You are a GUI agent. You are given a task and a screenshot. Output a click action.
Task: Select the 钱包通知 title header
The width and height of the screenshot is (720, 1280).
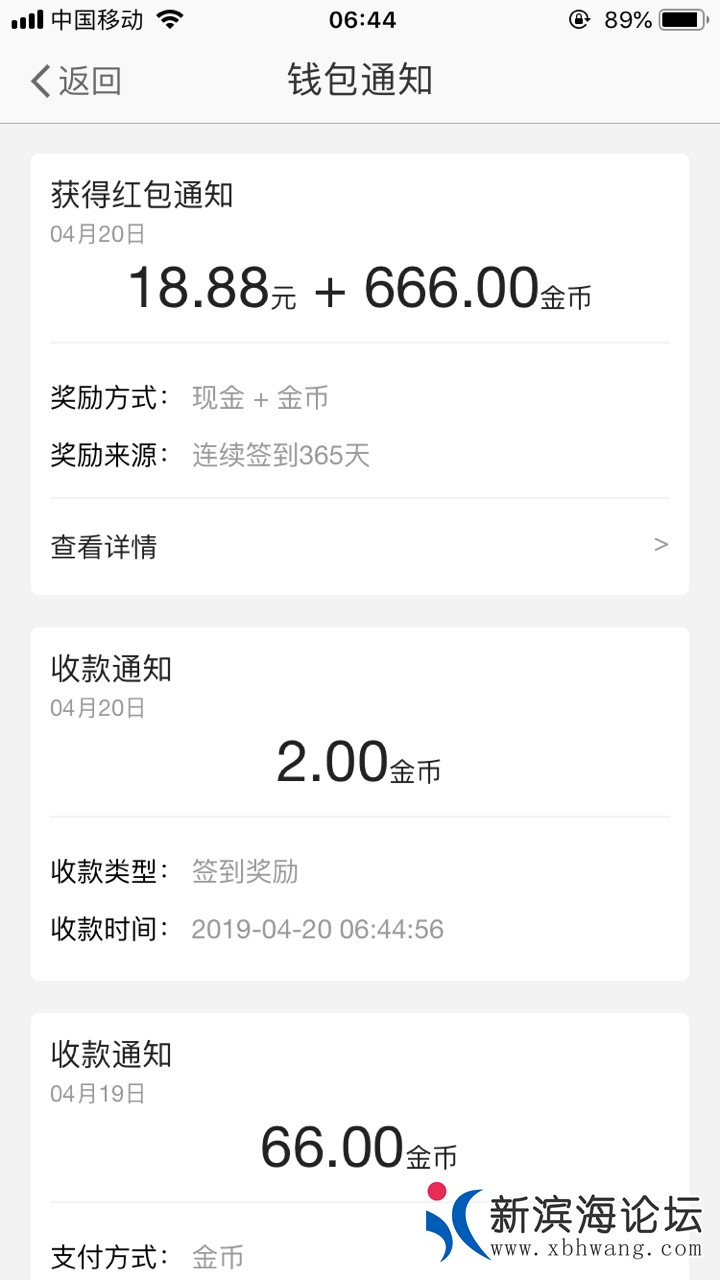click(360, 80)
